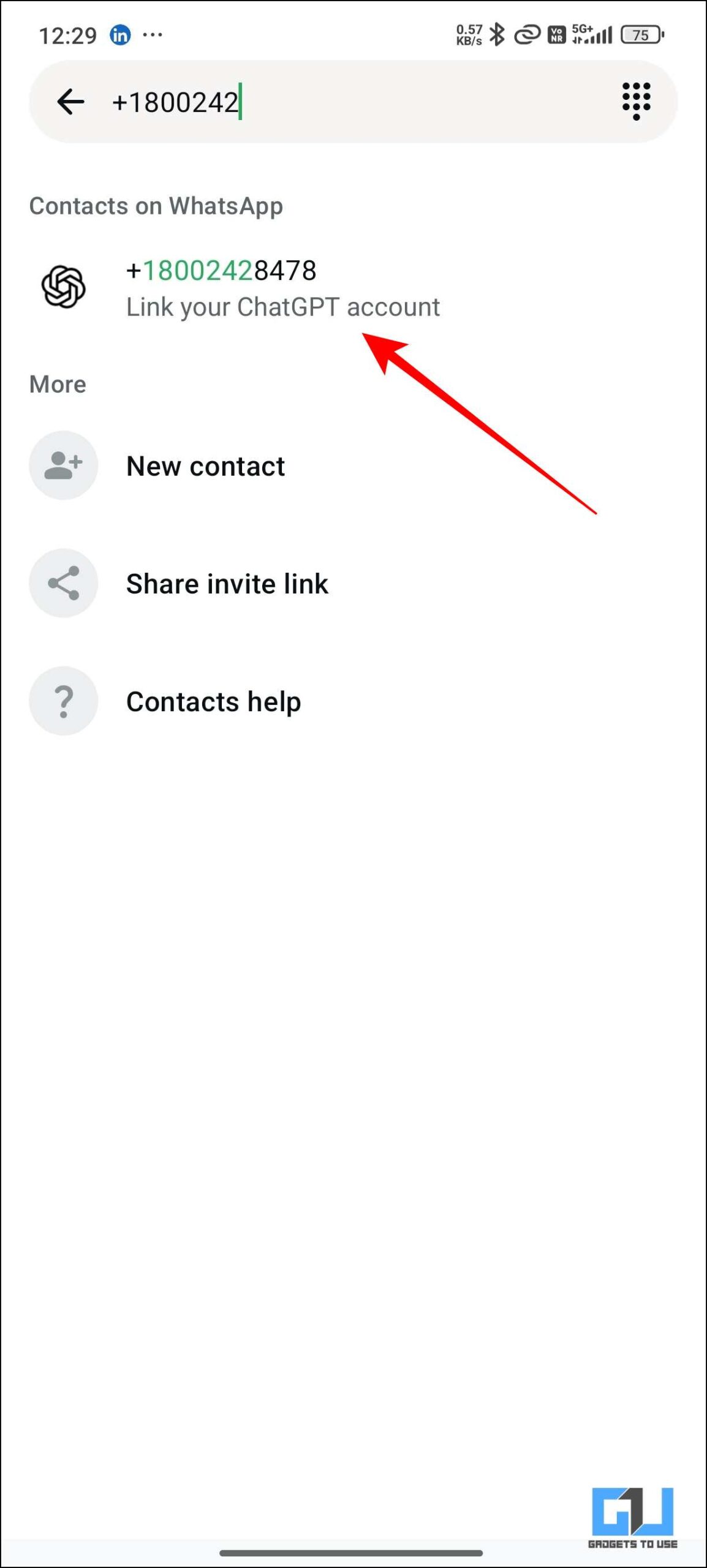
Task: Choose Share invite link
Action: point(353,583)
